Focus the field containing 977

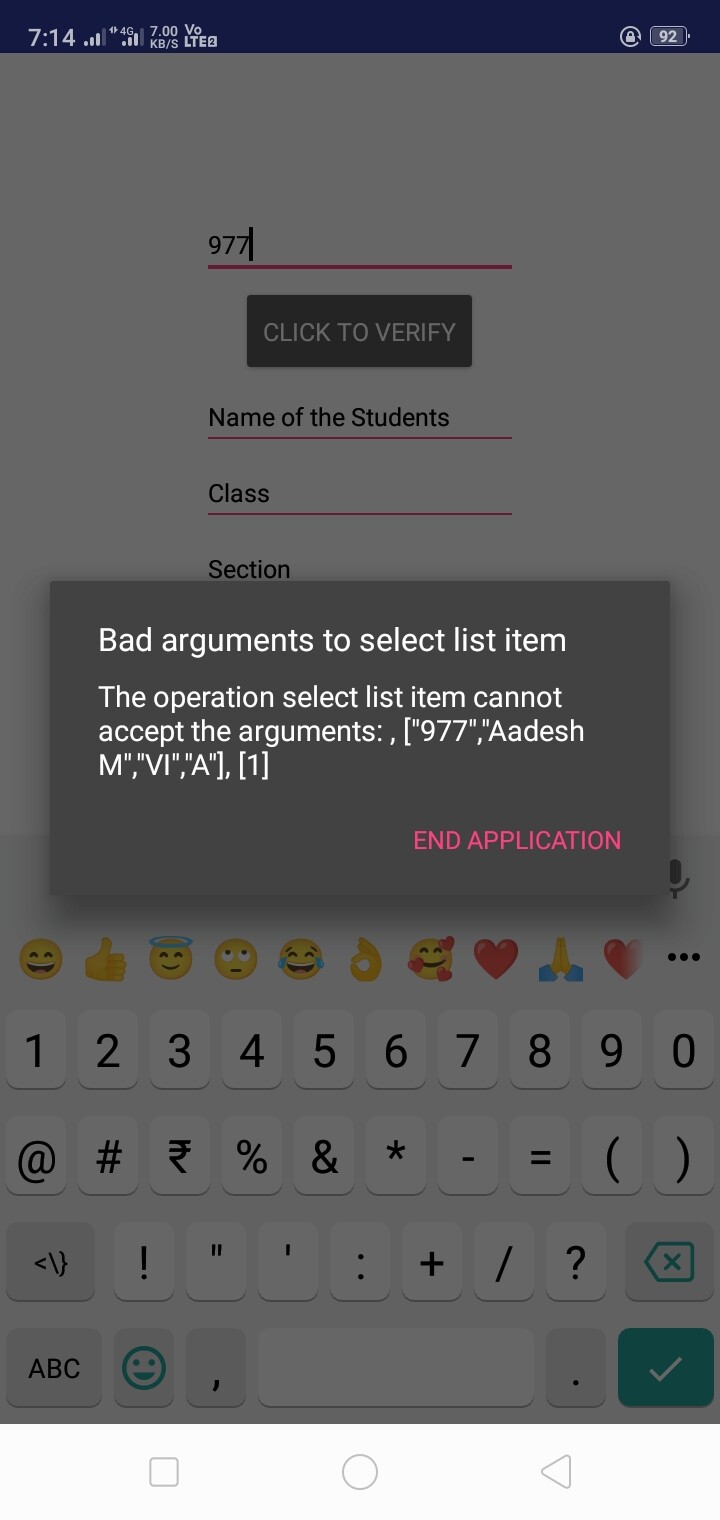click(359, 245)
